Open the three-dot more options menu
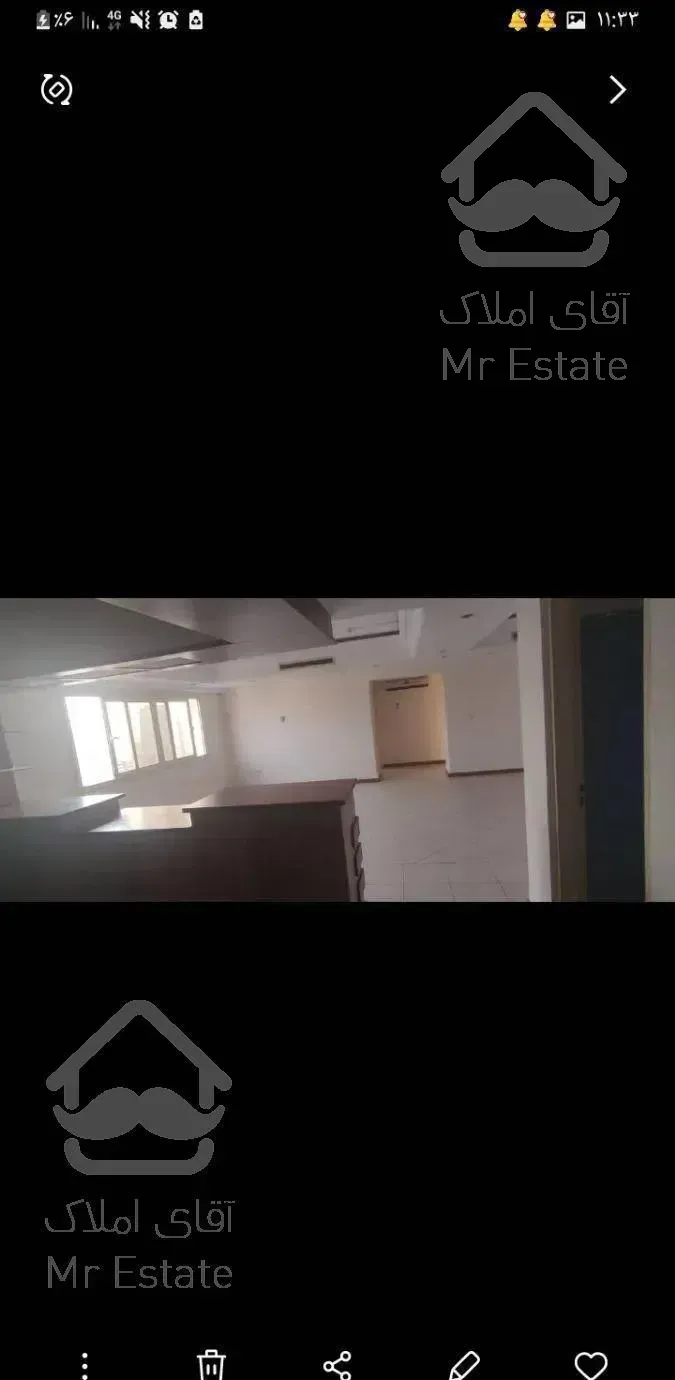This screenshot has width=675, height=1380. point(85,1364)
